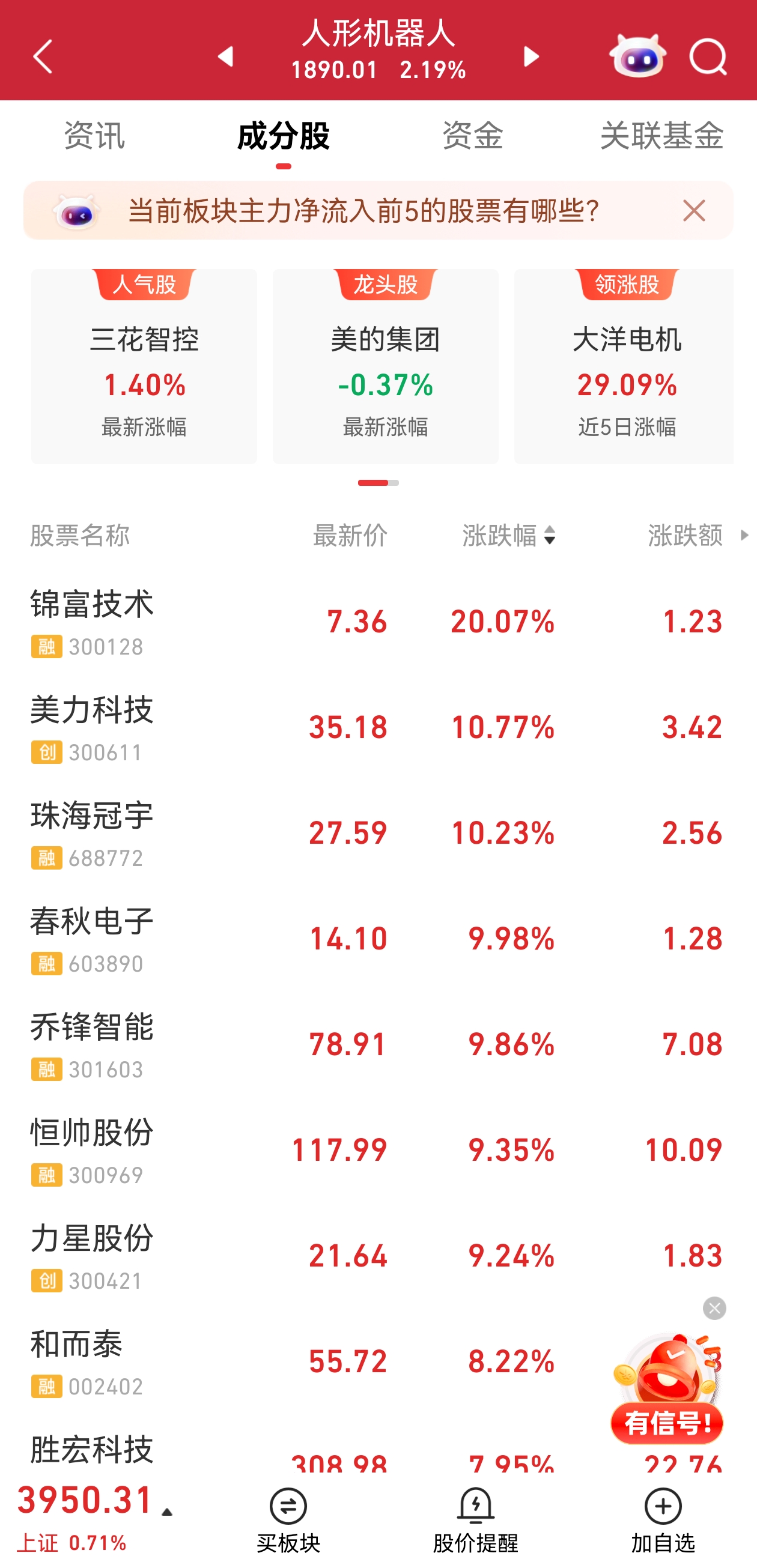Ask about top 5 main capital inflow stocks
Viewport: 757px width, 1568px height.
tap(364, 211)
